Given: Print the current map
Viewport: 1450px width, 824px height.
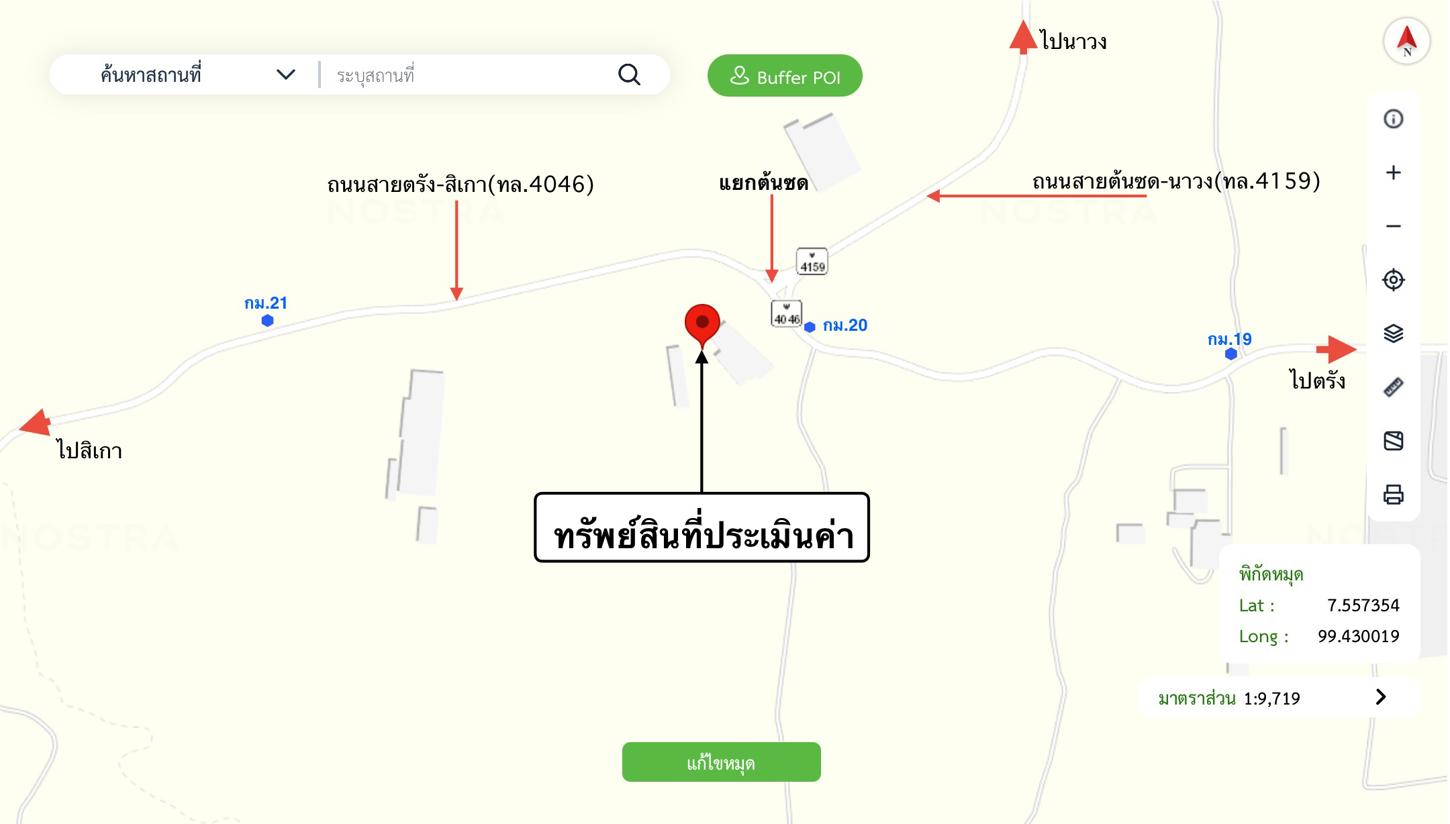Looking at the screenshot, I should coord(1393,494).
